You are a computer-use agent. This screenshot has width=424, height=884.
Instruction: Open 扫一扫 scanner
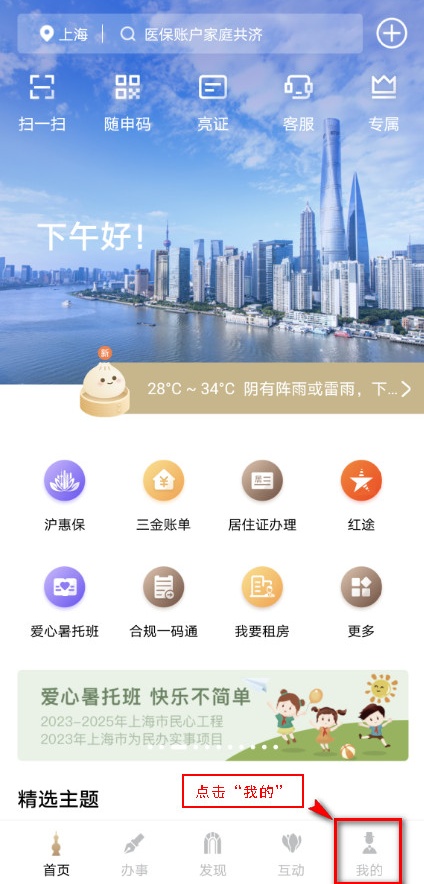tap(42, 103)
